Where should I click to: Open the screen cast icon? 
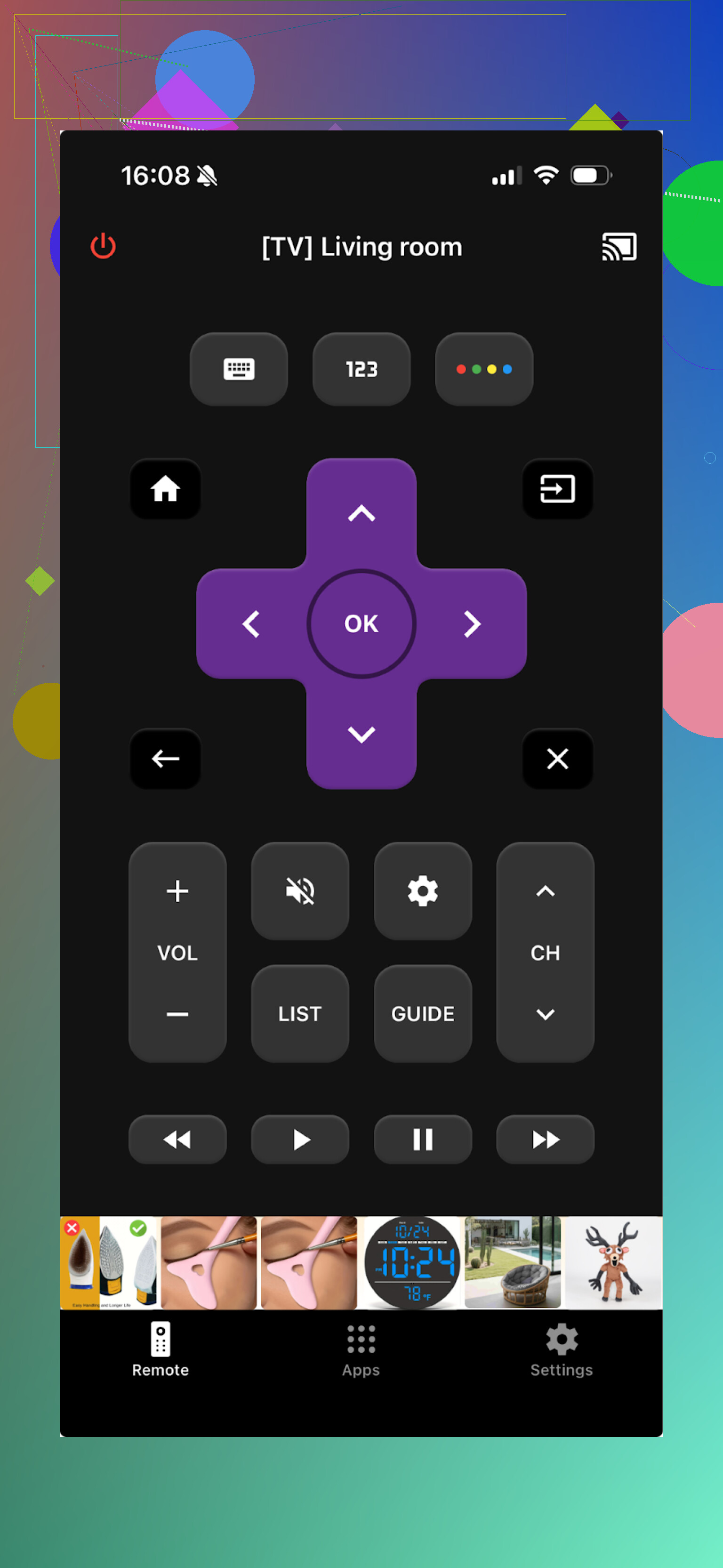[x=619, y=247]
